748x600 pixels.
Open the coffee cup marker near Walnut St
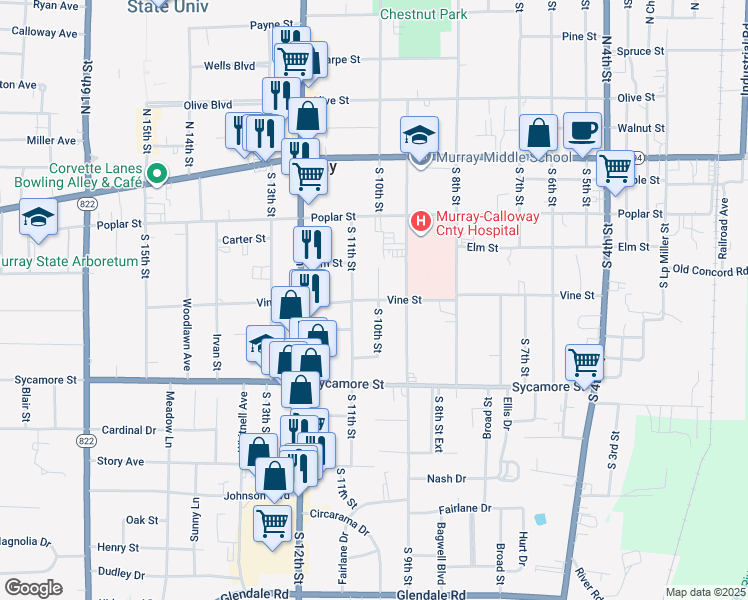click(x=582, y=131)
